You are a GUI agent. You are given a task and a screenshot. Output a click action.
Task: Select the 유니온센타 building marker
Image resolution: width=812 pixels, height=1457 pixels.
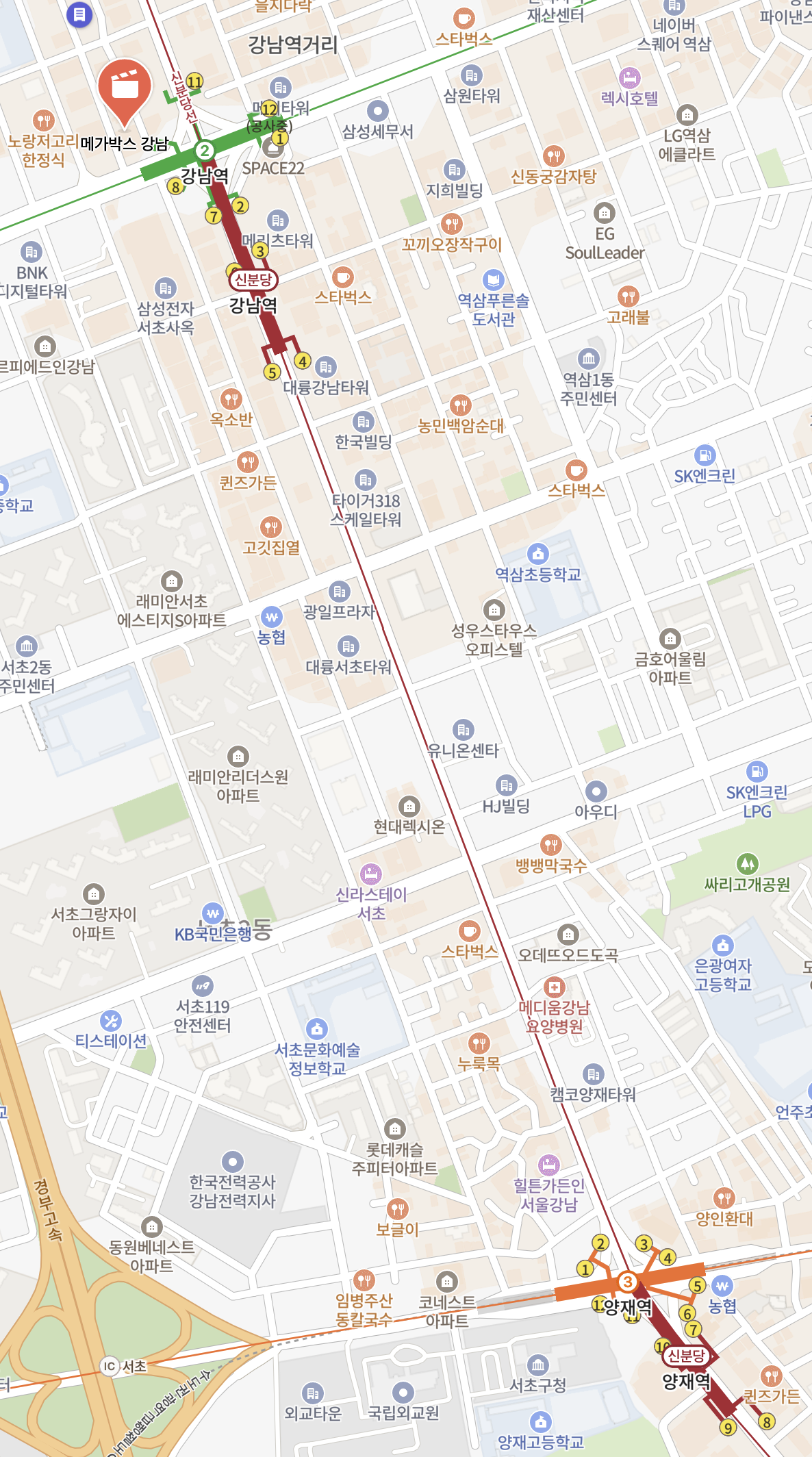464,730
